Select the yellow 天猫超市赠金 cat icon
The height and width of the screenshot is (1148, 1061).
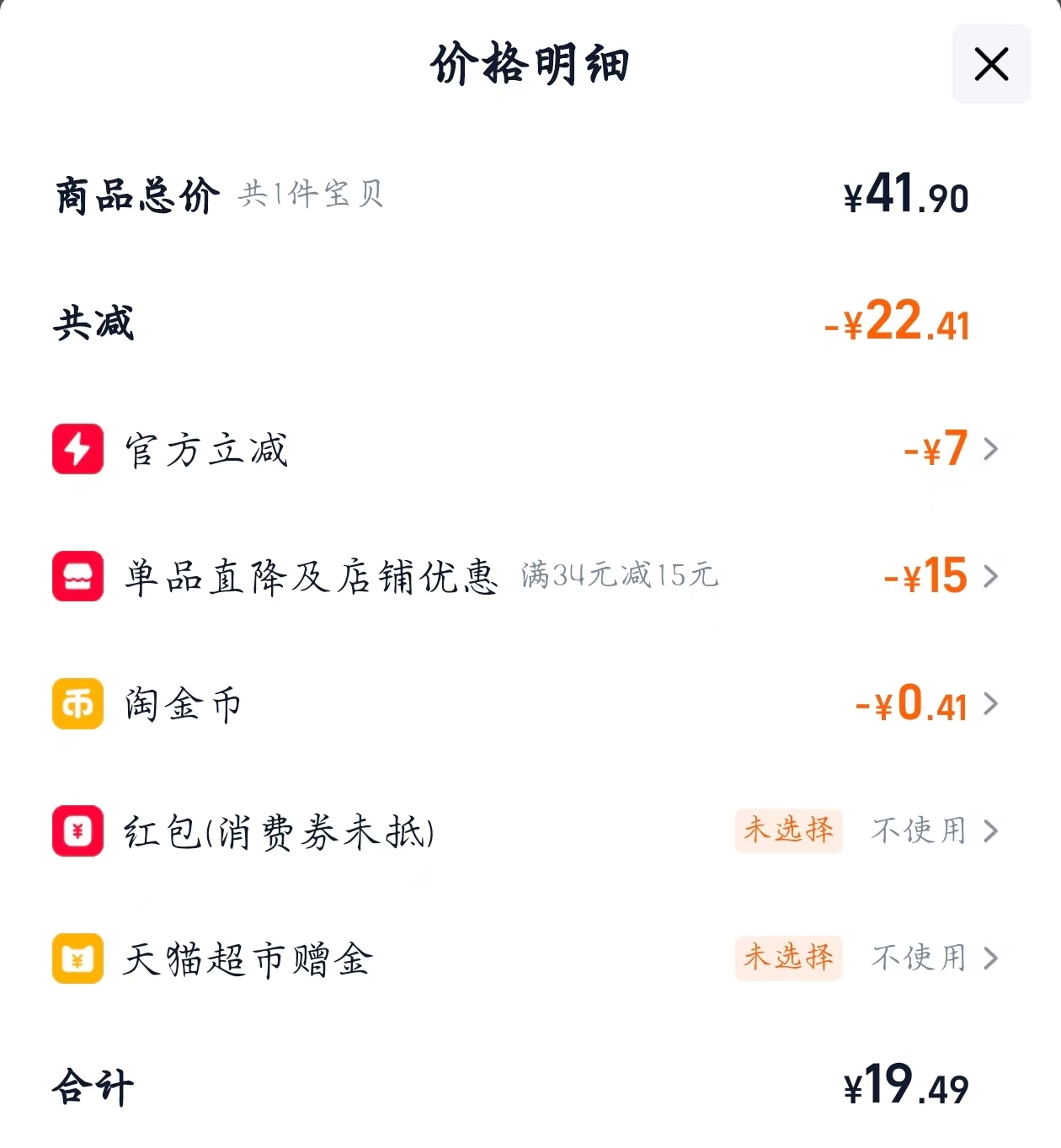pyautogui.click(x=77, y=958)
